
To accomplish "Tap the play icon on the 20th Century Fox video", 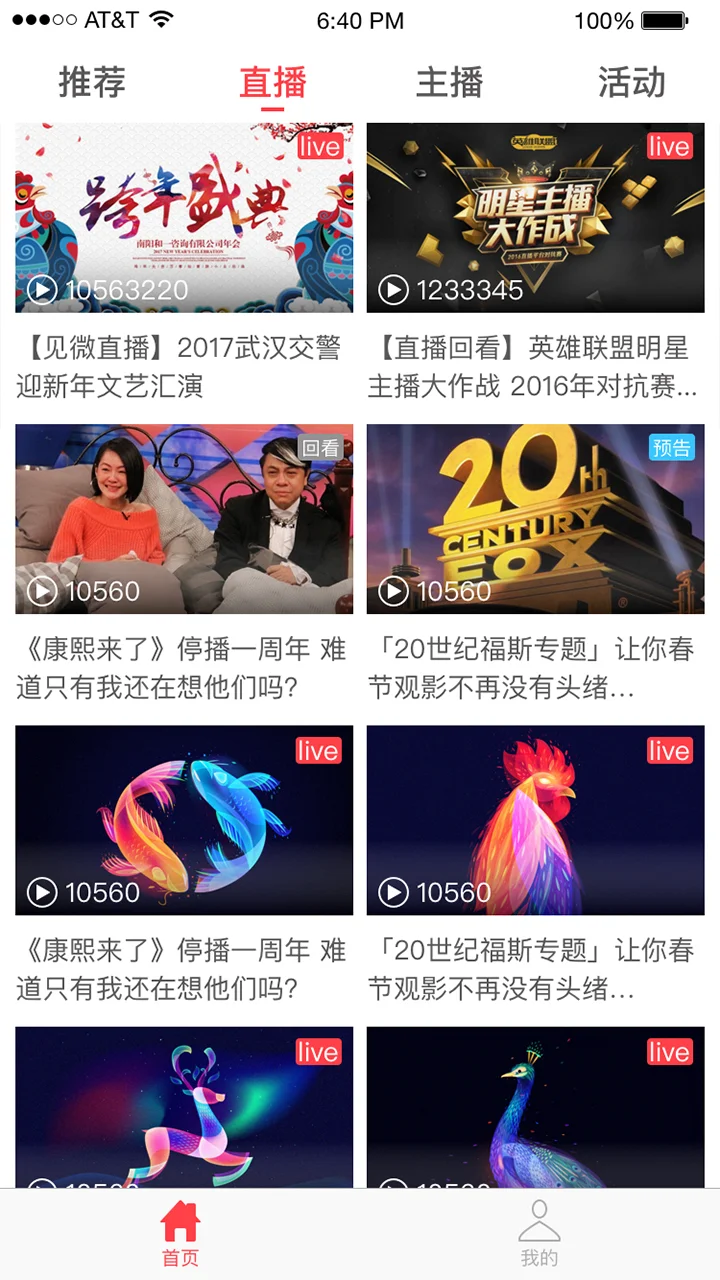I will point(392,592).
